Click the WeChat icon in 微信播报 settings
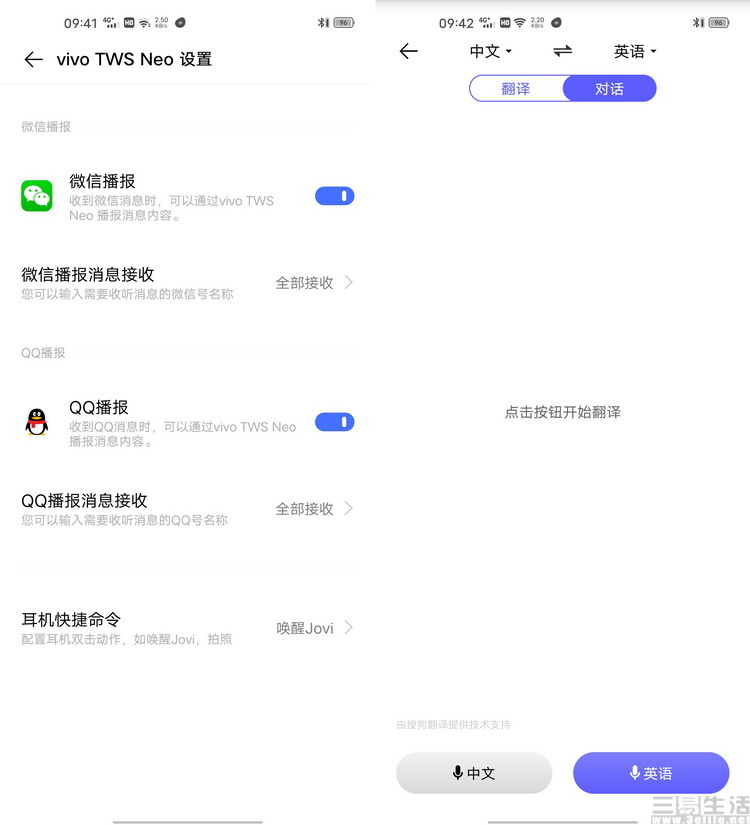Image resolution: width=750 pixels, height=825 pixels. 37,196
